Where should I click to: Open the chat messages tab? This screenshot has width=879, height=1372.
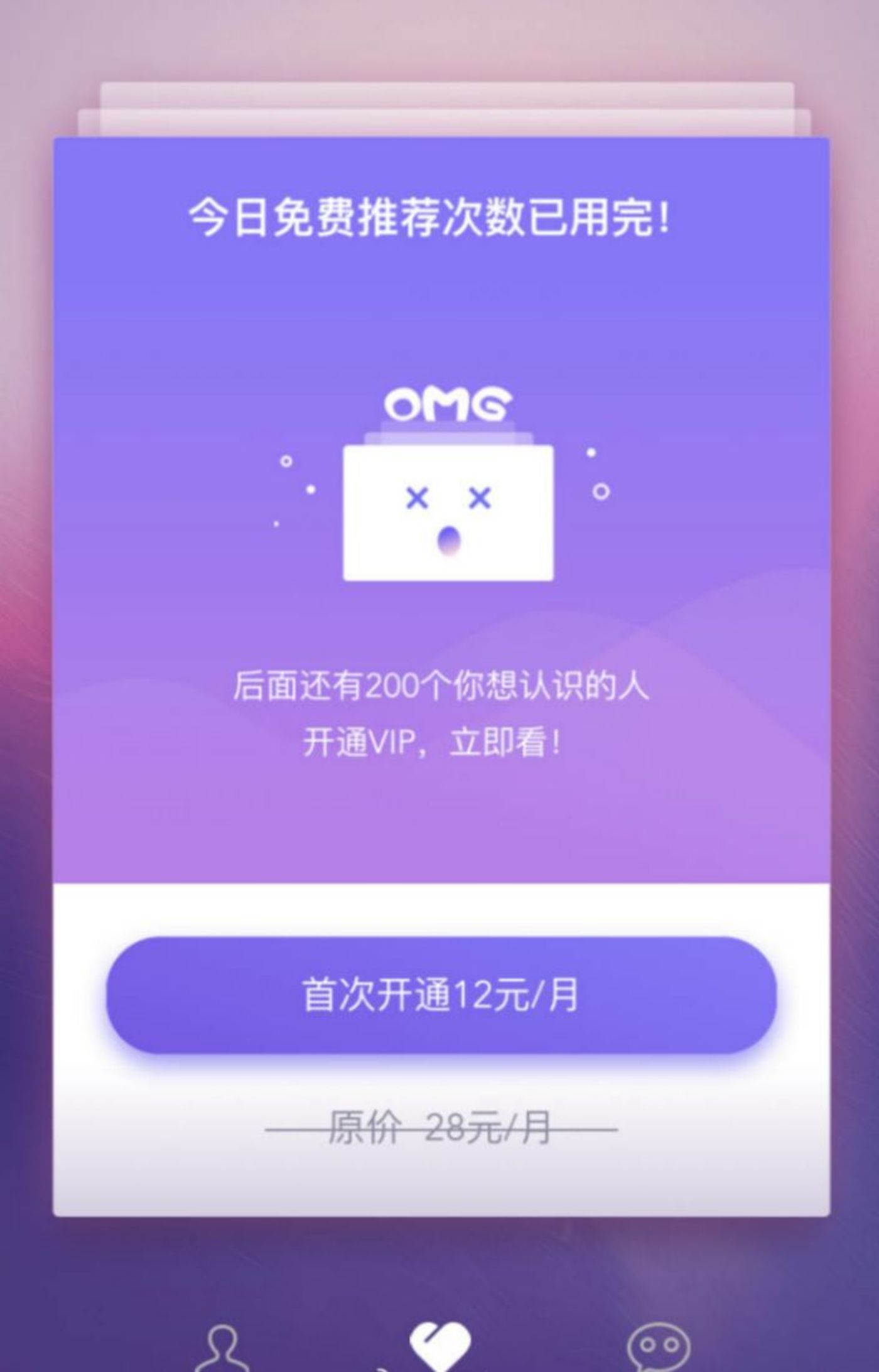[658, 1348]
